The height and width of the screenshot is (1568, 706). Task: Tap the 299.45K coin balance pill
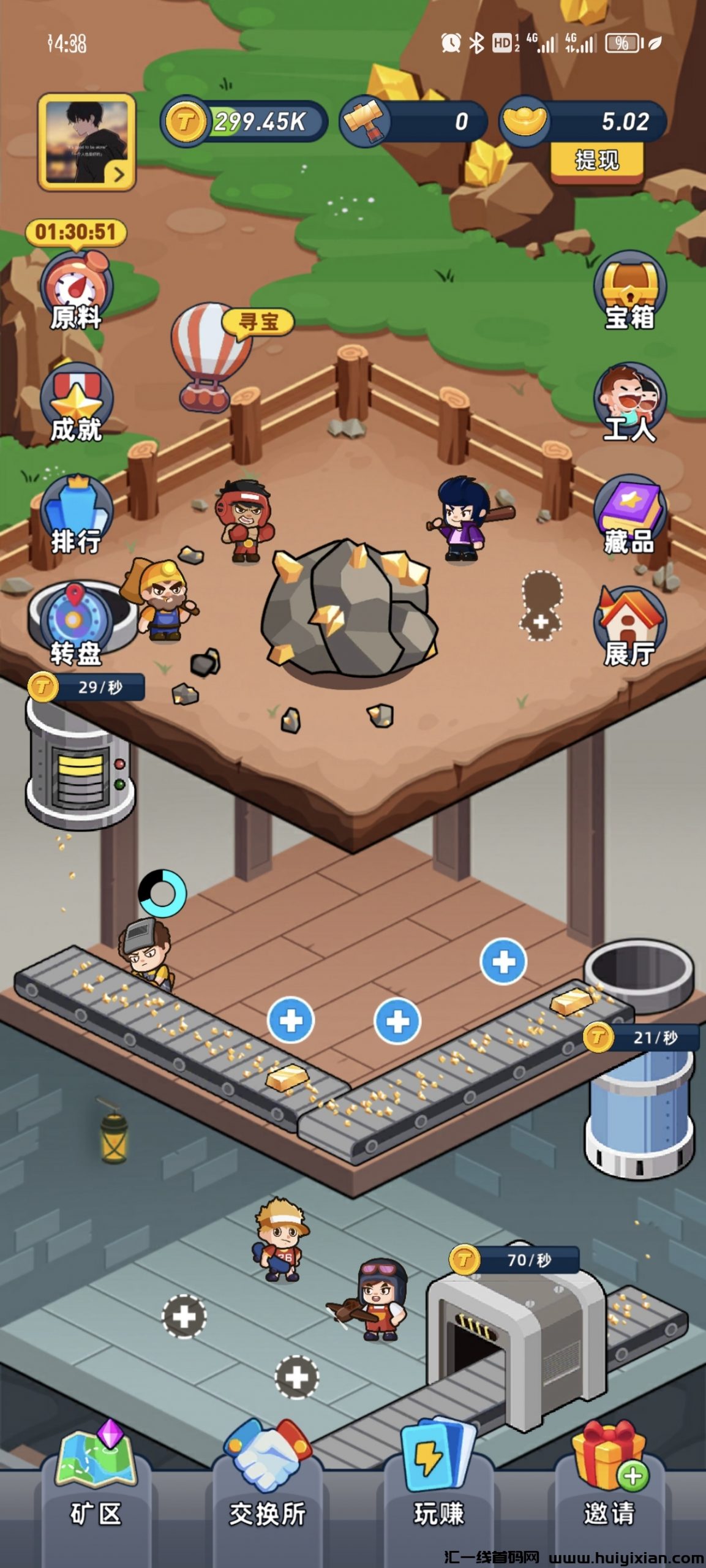coord(245,122)
